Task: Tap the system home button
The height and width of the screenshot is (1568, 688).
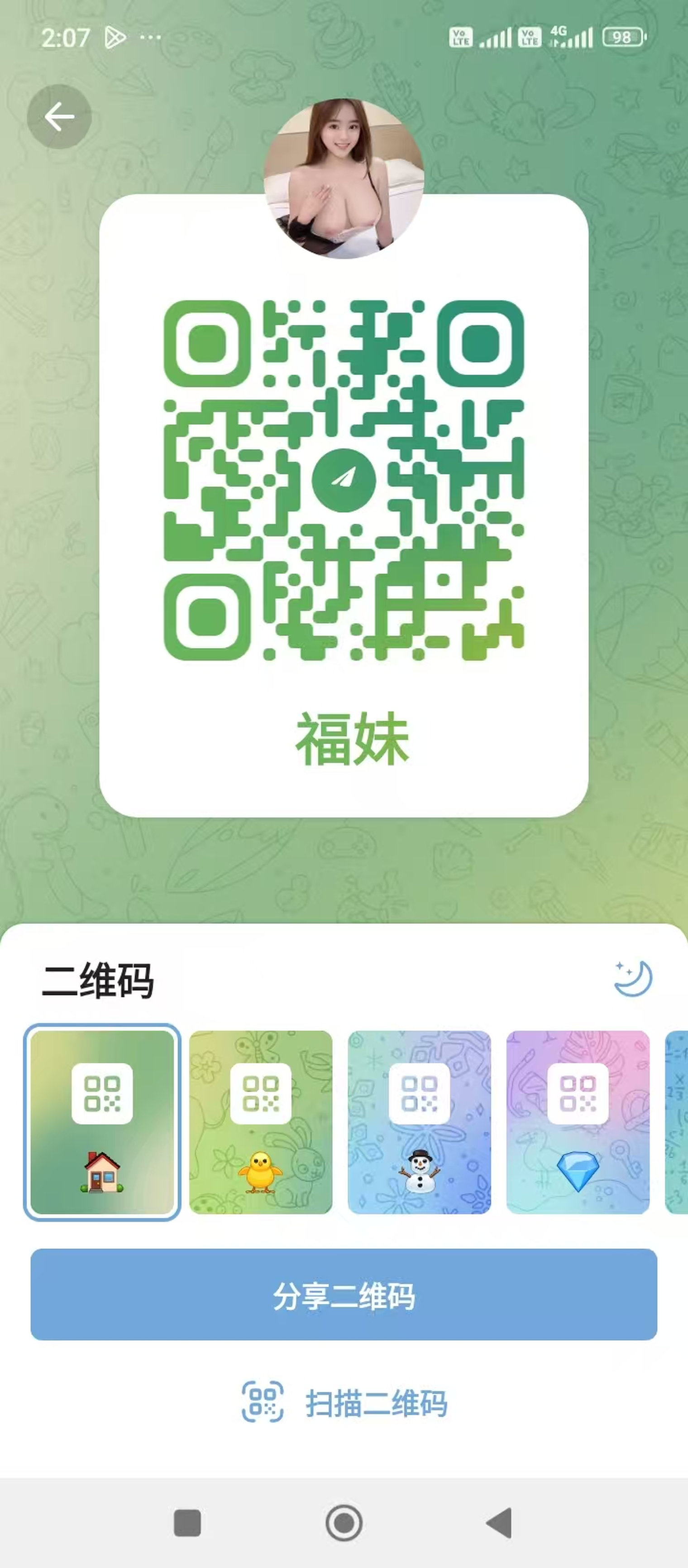Action: [x=344, y=1523]
